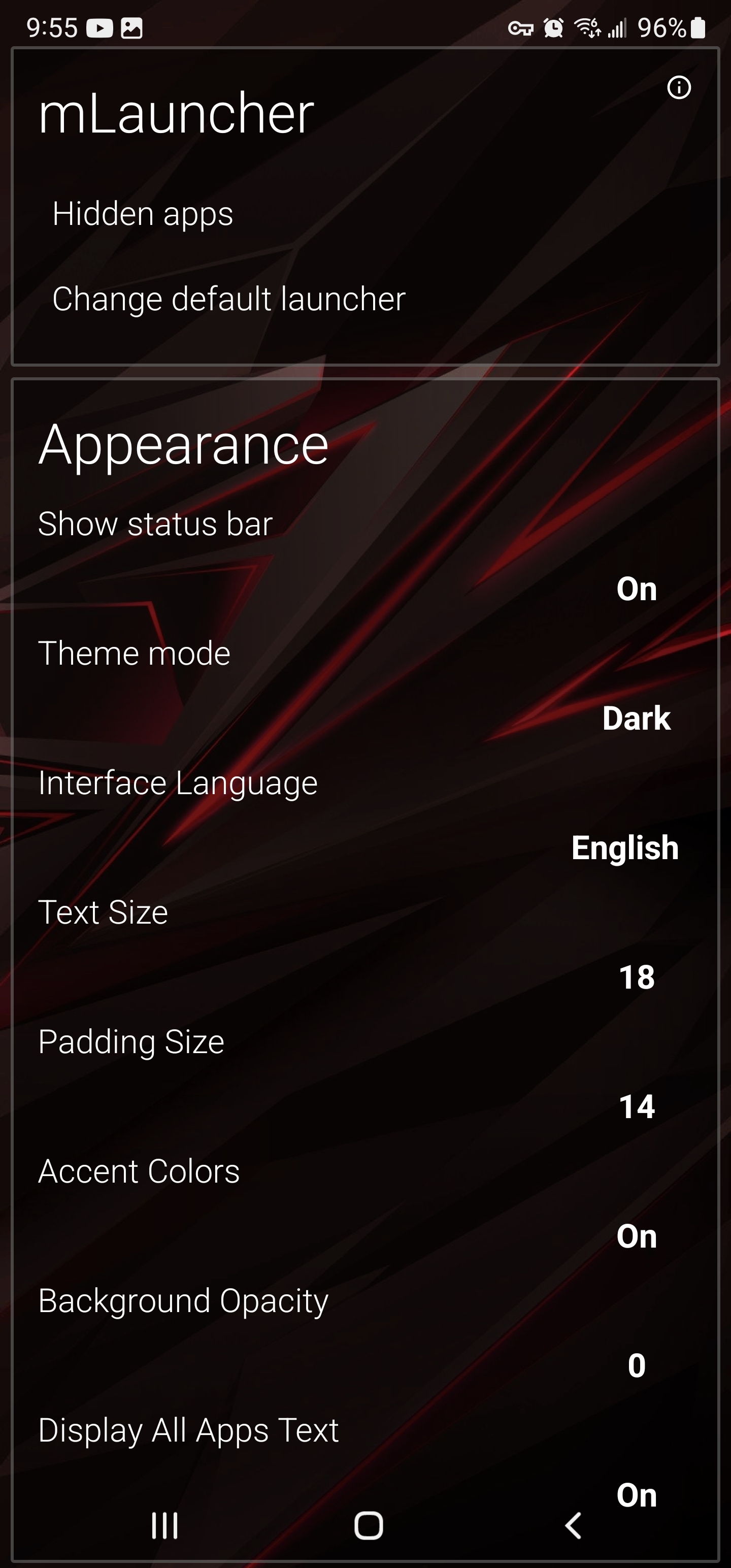Viewport: 731px width, 1568px height.
Task: Toggle Accent Colors setting
Action: tap(637, 1236)
